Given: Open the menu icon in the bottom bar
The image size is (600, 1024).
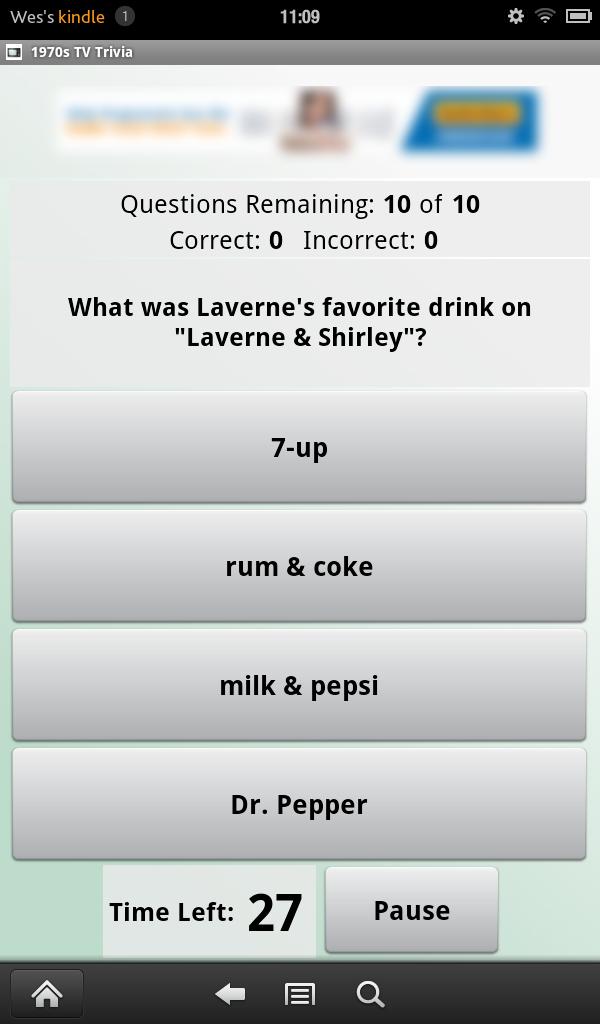Looking at the screenshot, I should point(300,994).
